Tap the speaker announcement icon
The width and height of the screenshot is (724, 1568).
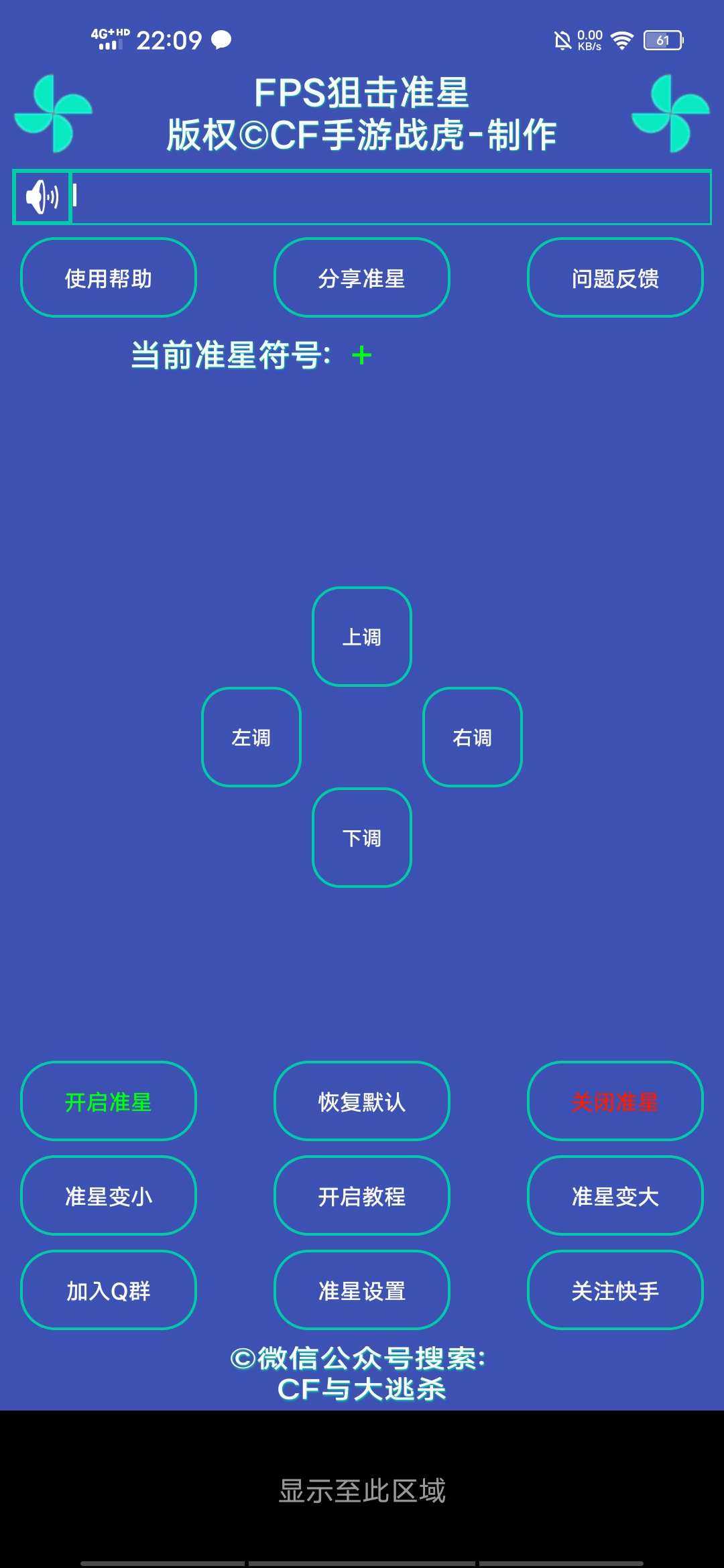click(x=42, y=197)
